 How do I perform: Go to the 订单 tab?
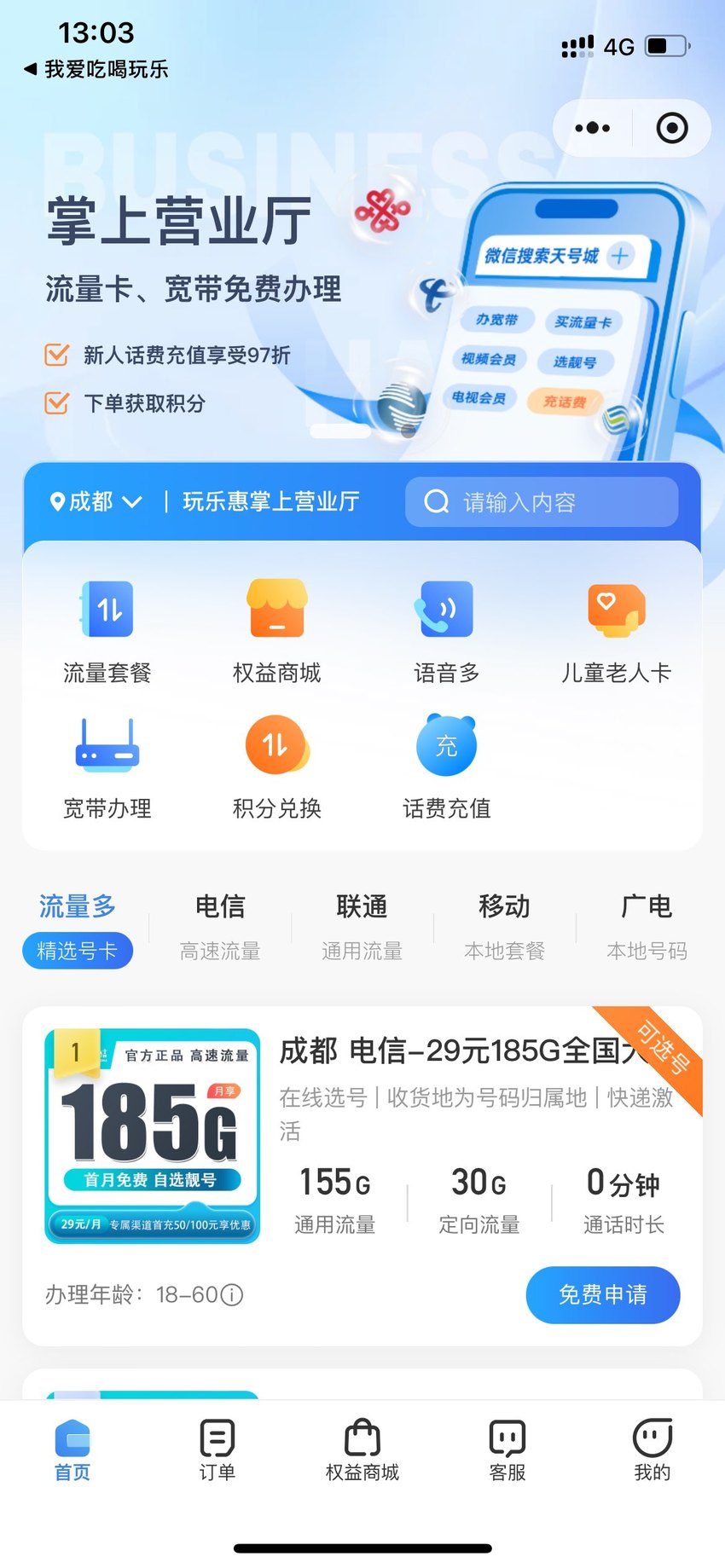217,1450
